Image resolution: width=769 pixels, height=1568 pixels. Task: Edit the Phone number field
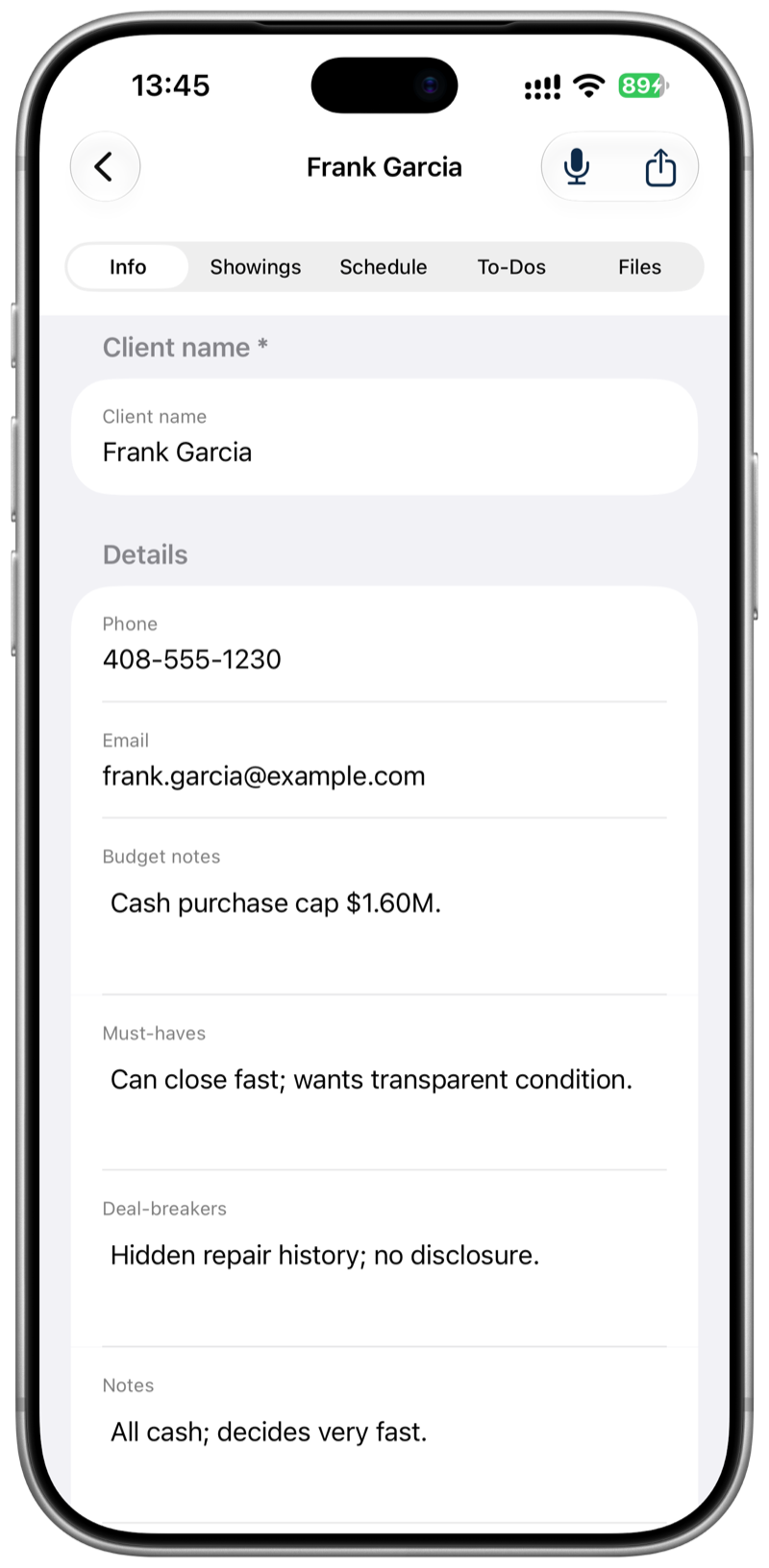coord(384,645)
